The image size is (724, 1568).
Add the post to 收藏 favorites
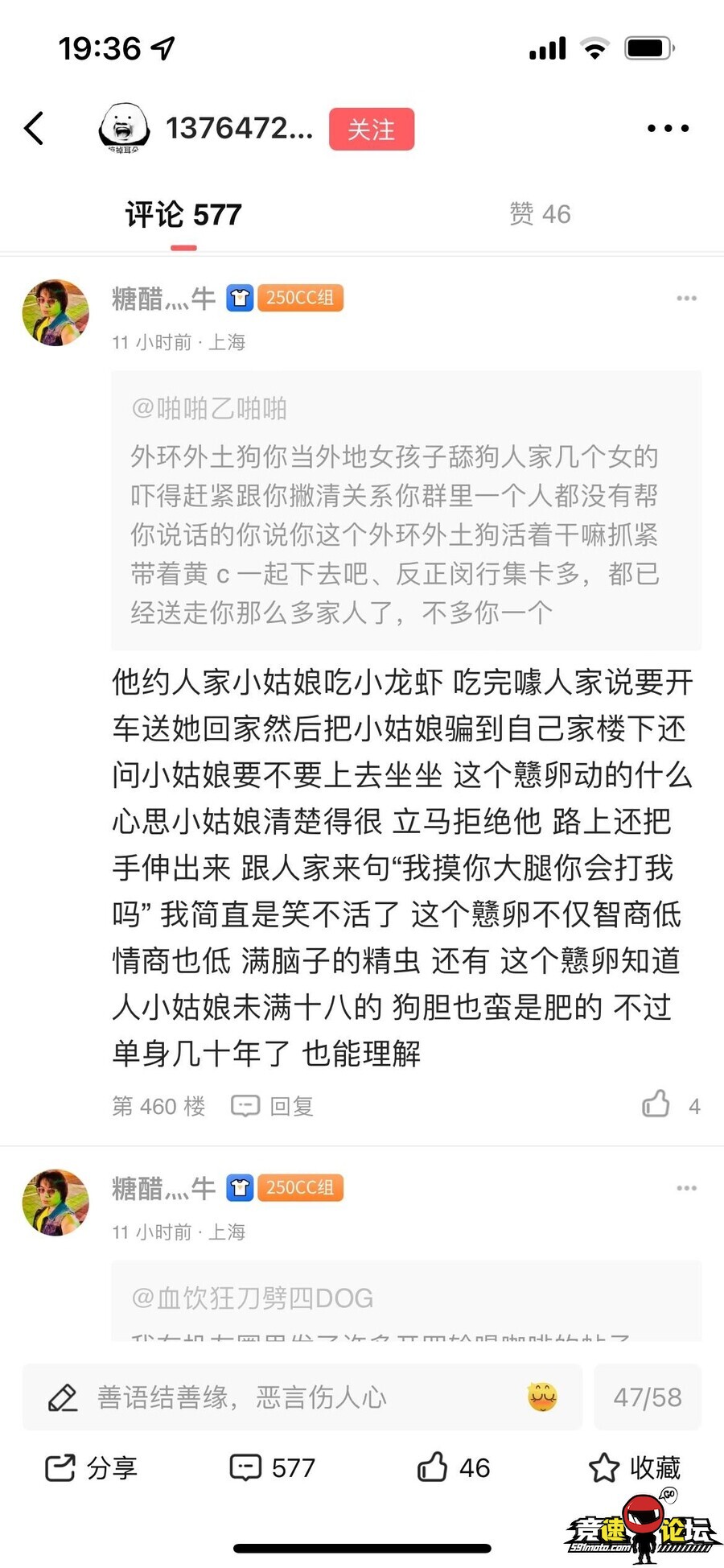pos(635,1468)
